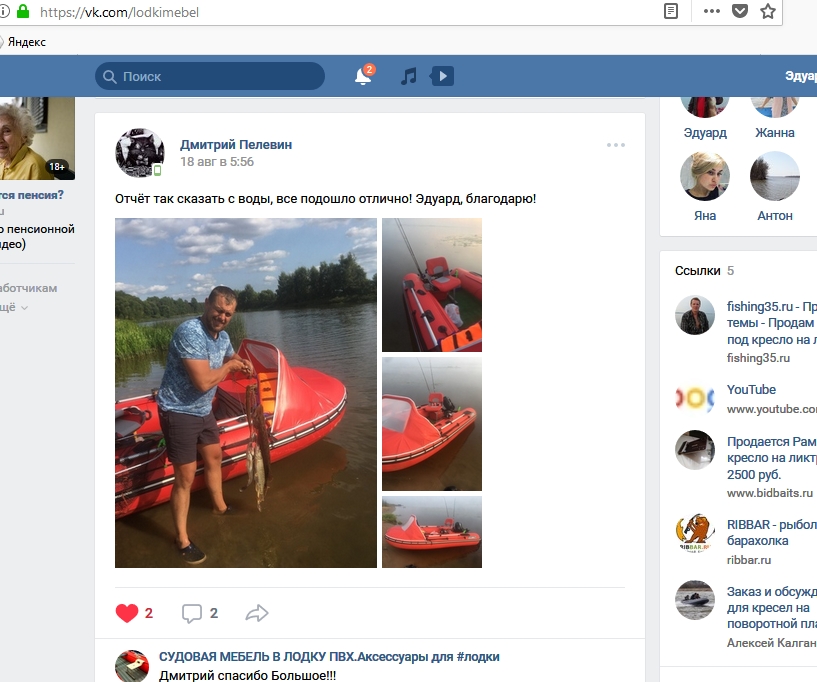Open the fishing35.ru link
817x682 pixels.
coord(760,307)
